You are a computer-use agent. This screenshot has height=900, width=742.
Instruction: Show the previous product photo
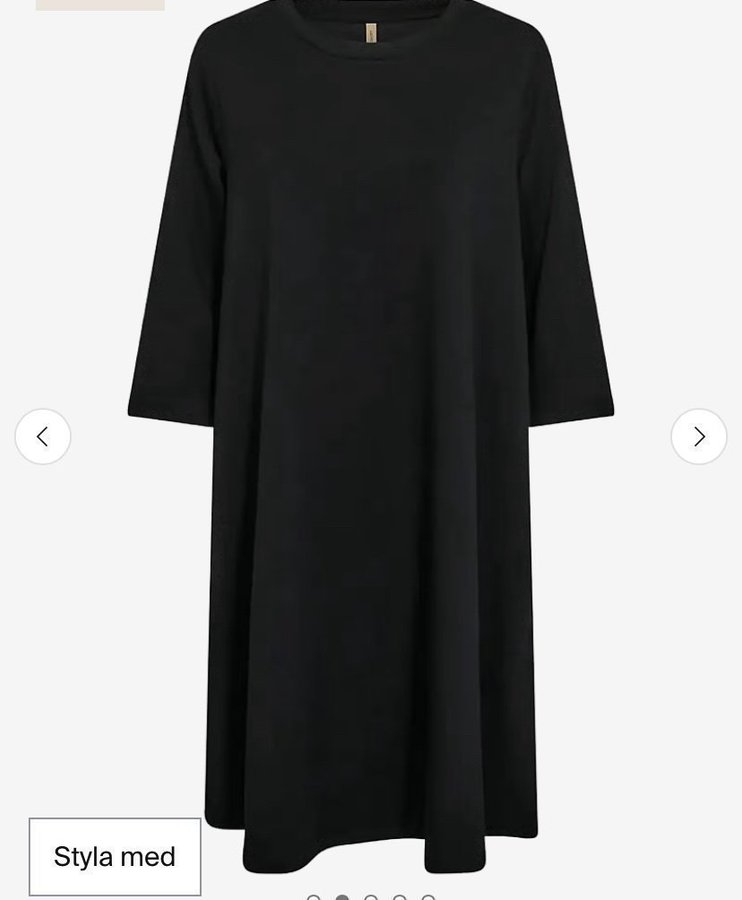(x=43, y=437)
